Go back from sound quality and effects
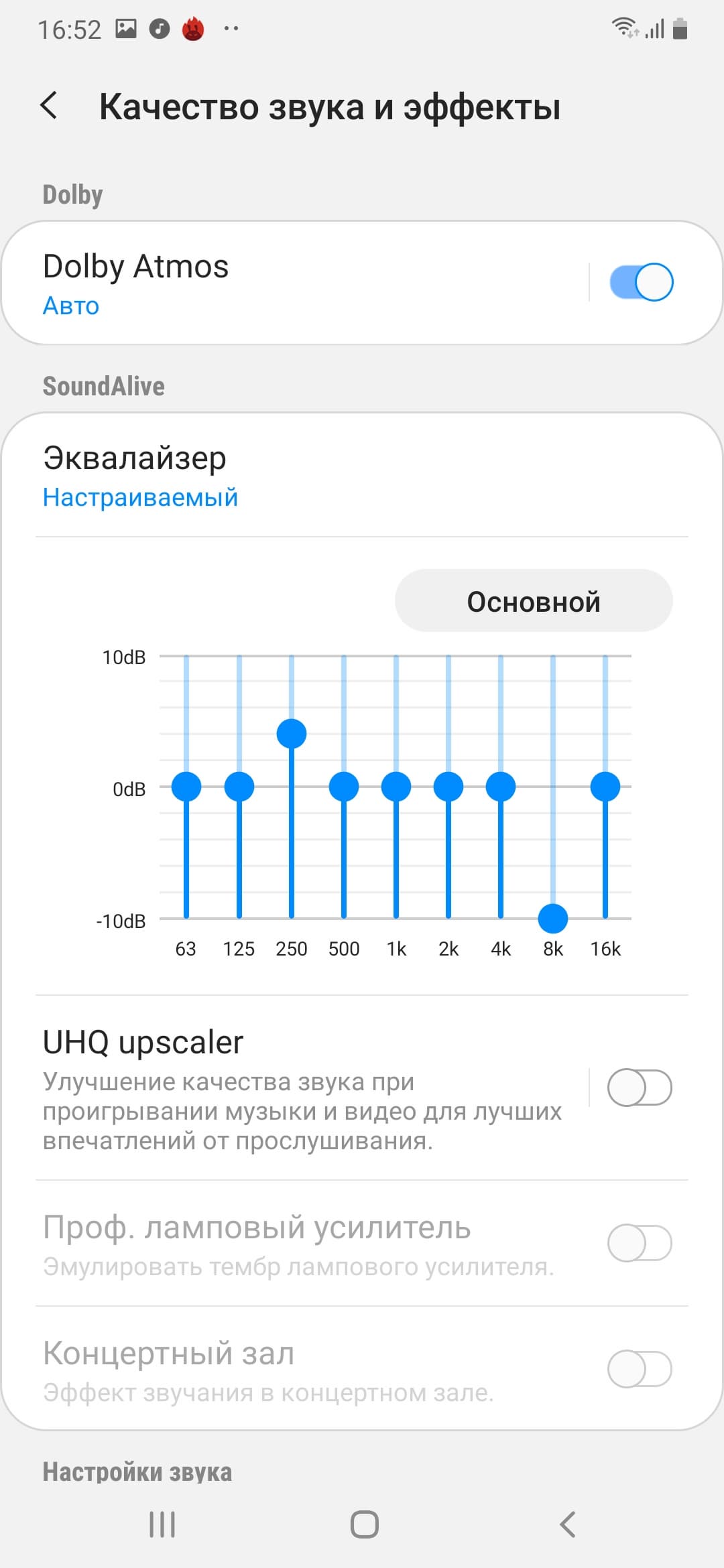724x1568 pixels. pyautogui.click(x=49, y=106)
